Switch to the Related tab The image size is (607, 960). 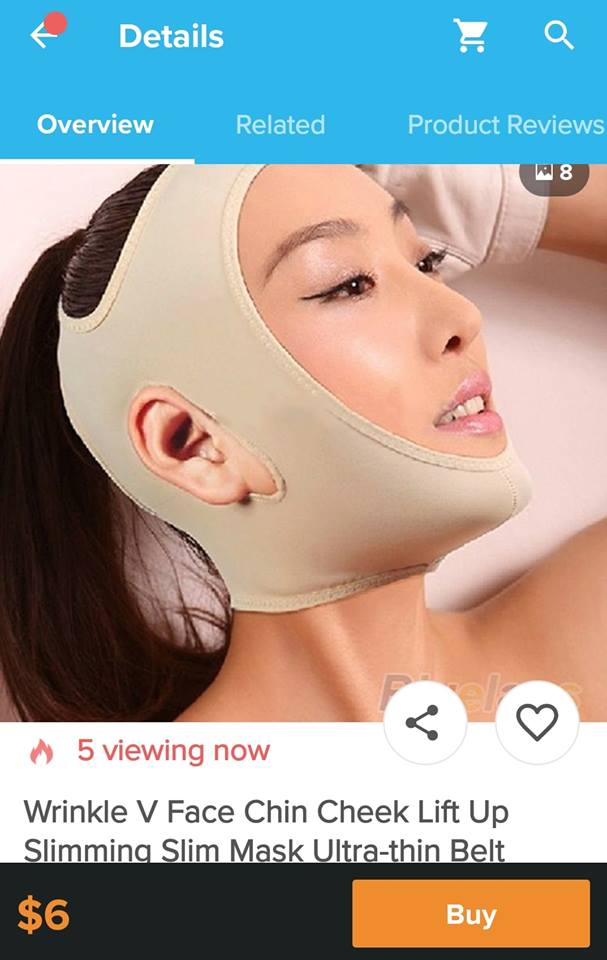[280, 125]
